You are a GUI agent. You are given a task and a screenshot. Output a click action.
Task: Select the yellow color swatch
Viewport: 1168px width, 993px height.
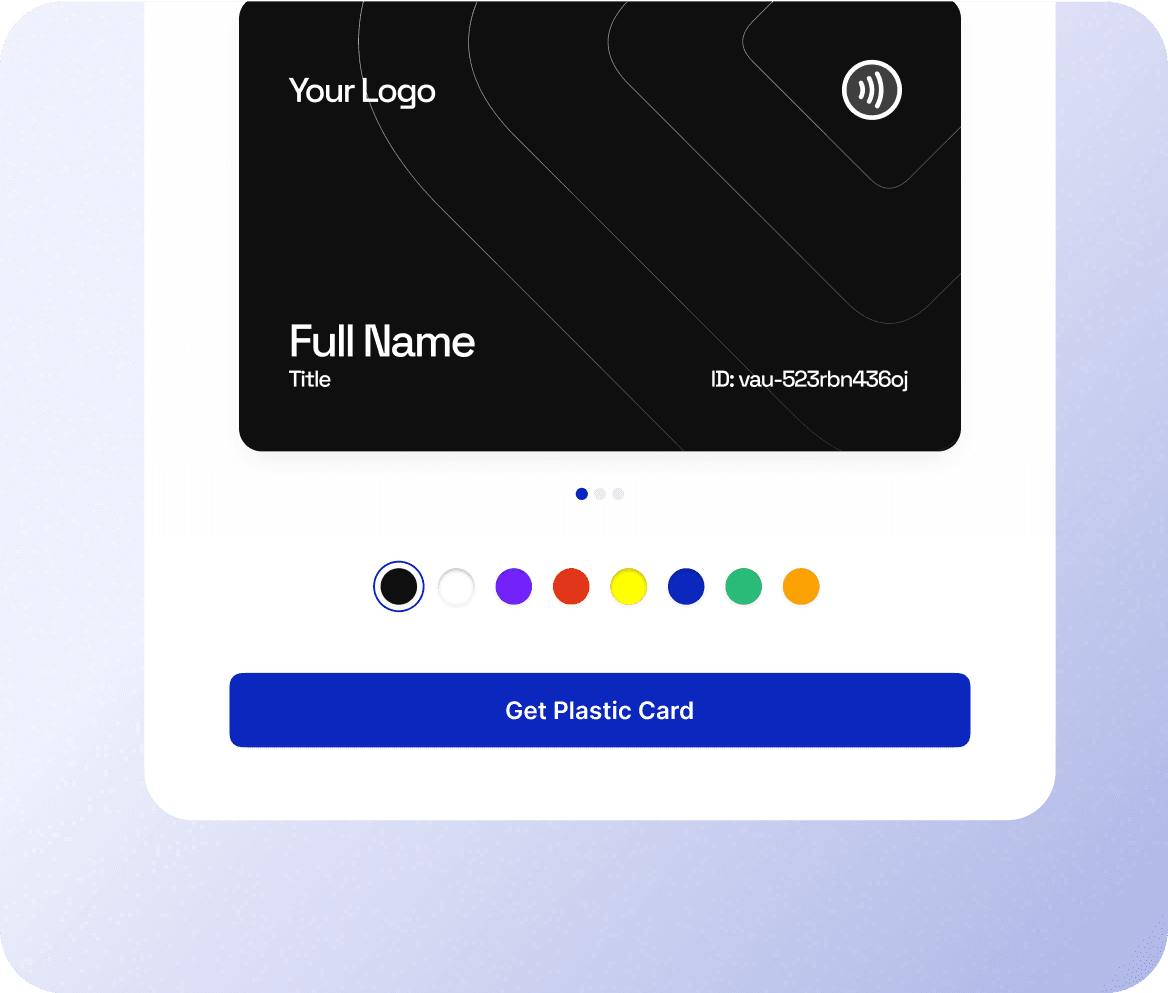pyautogui.click(x=628, y=586)
